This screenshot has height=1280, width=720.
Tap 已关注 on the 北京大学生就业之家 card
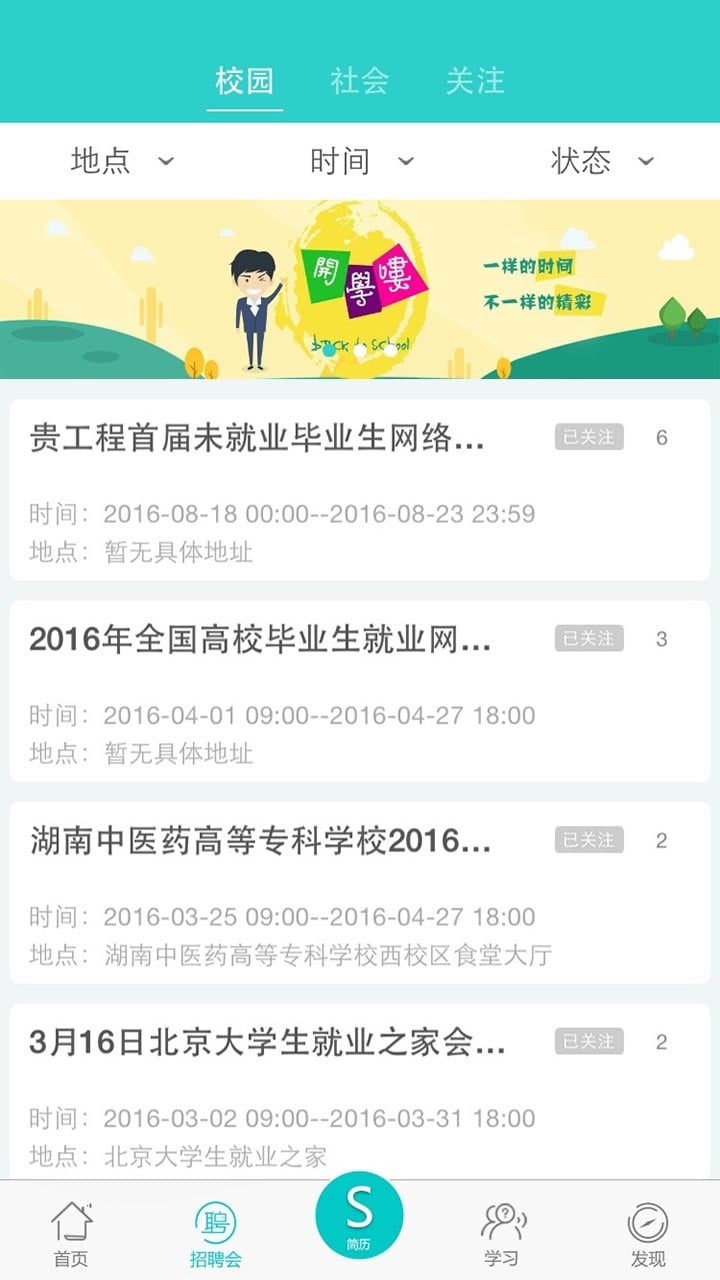pos(589,1041)
